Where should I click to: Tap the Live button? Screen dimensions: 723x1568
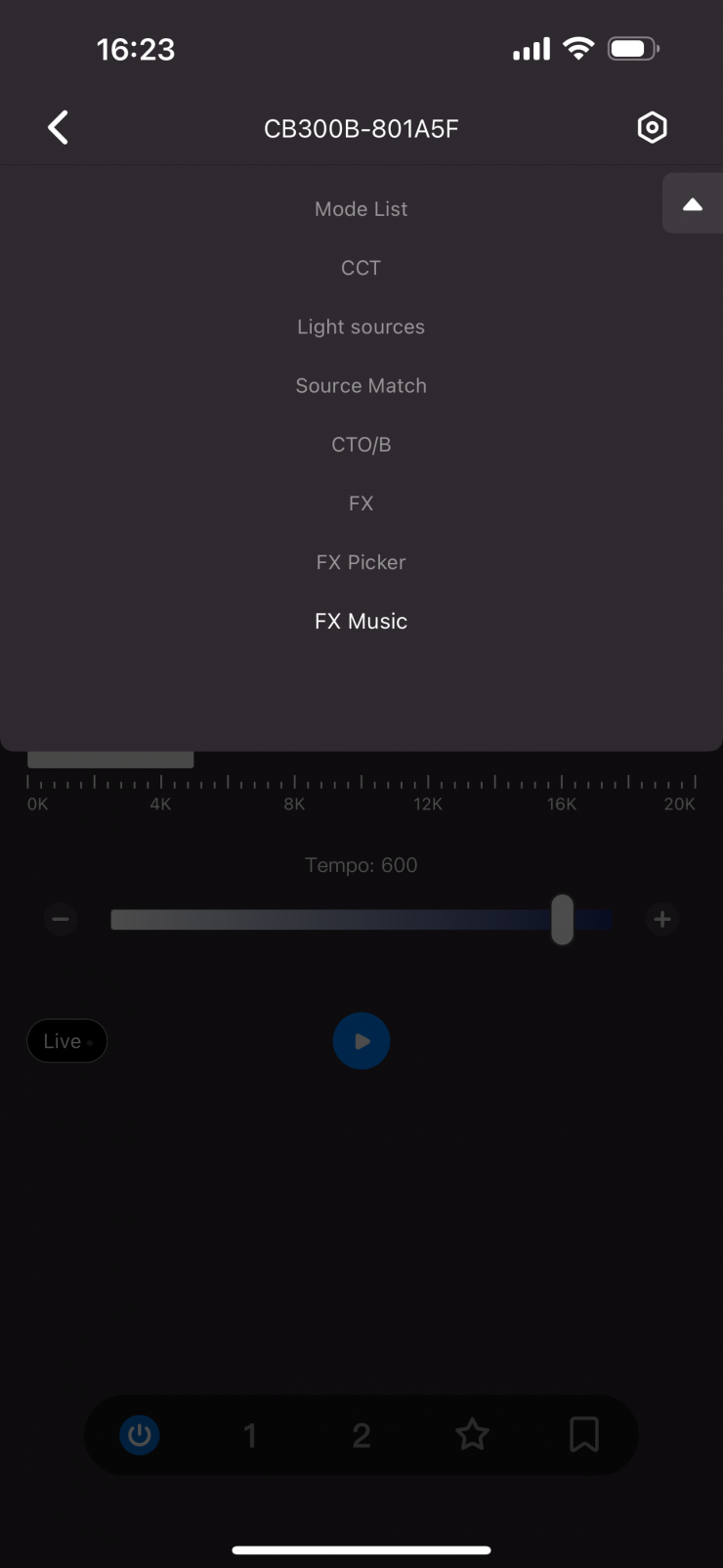coord(66,1041)
